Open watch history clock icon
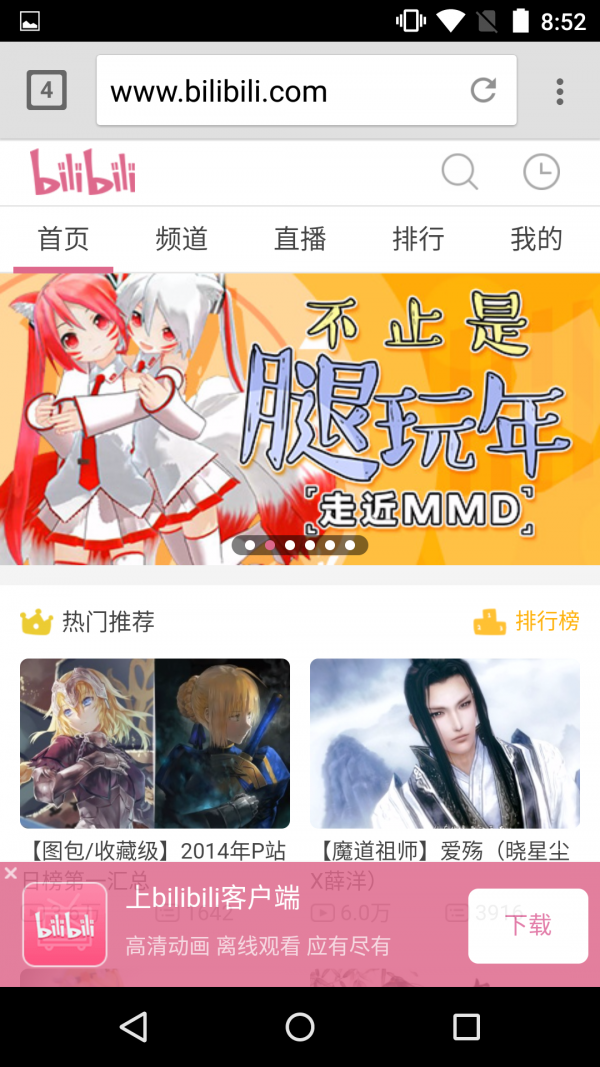This screenshot has width=600, height=1067. [x=541, y=172]
